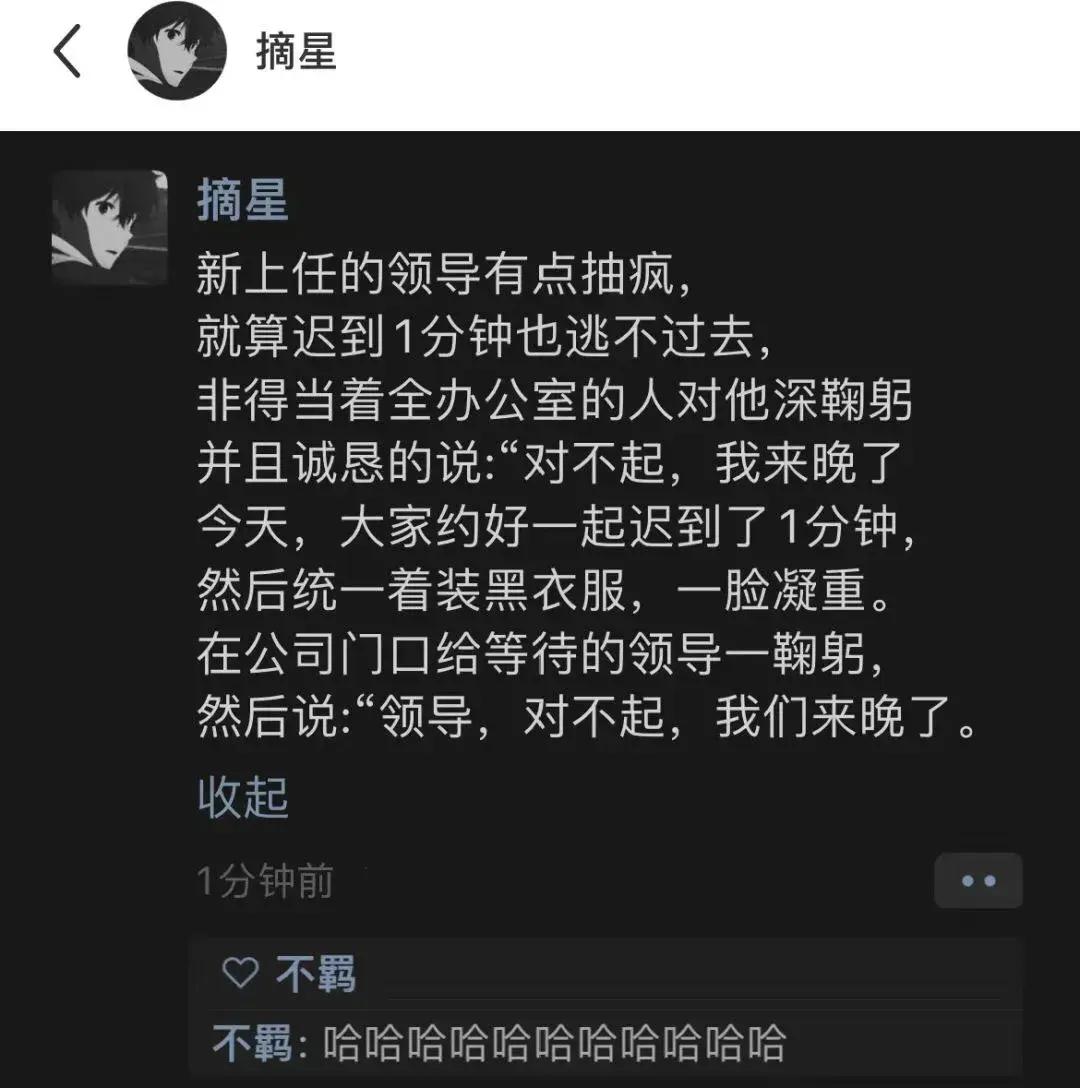Tap the 摘星 avatar beside the post
1080x1088 pixels.
[110, 228]
